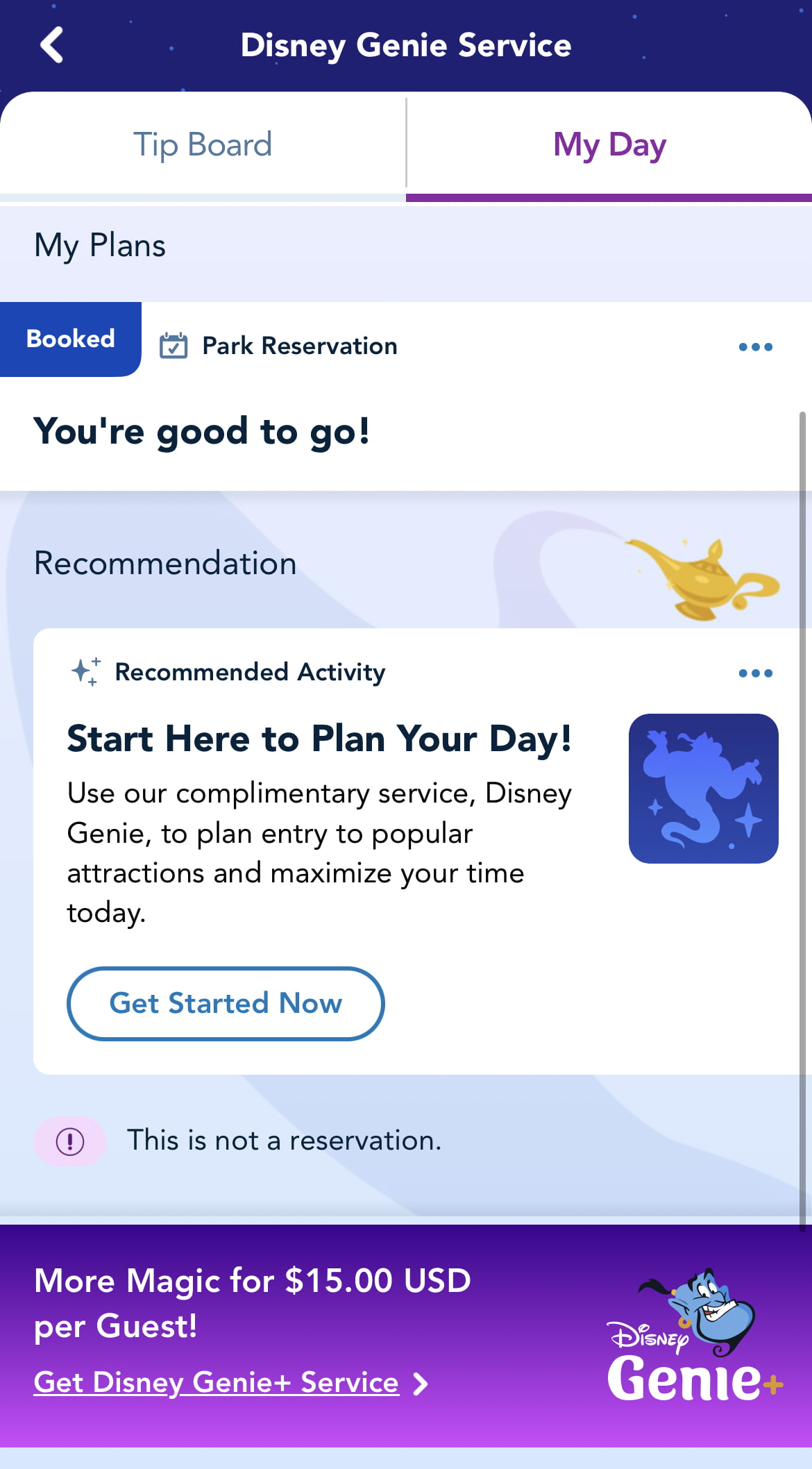This screenshot has height=1469, width=812.
Task: Select the My Day tab
Action: [x=608, y=144]
